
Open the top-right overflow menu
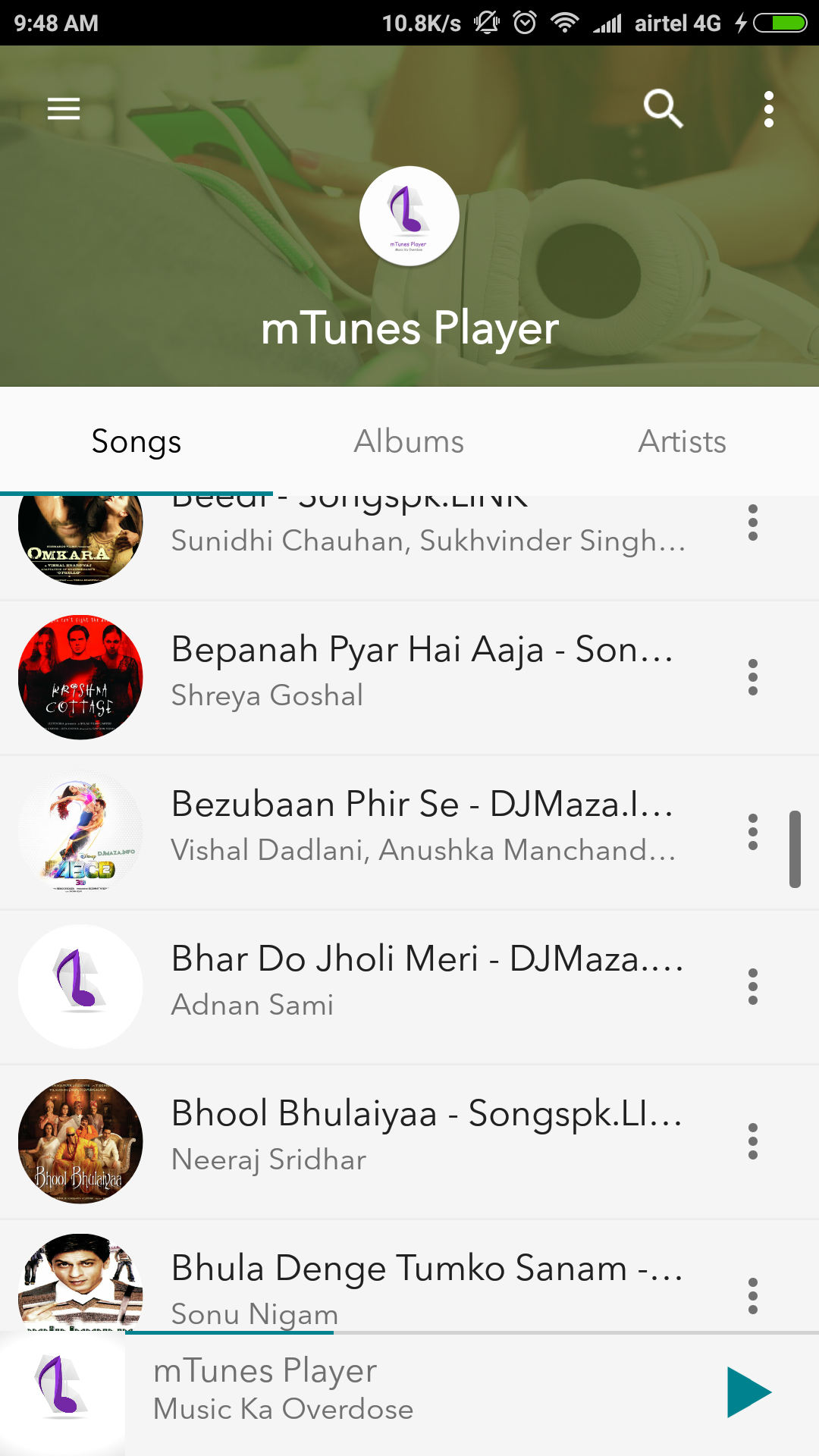point(769,108)
